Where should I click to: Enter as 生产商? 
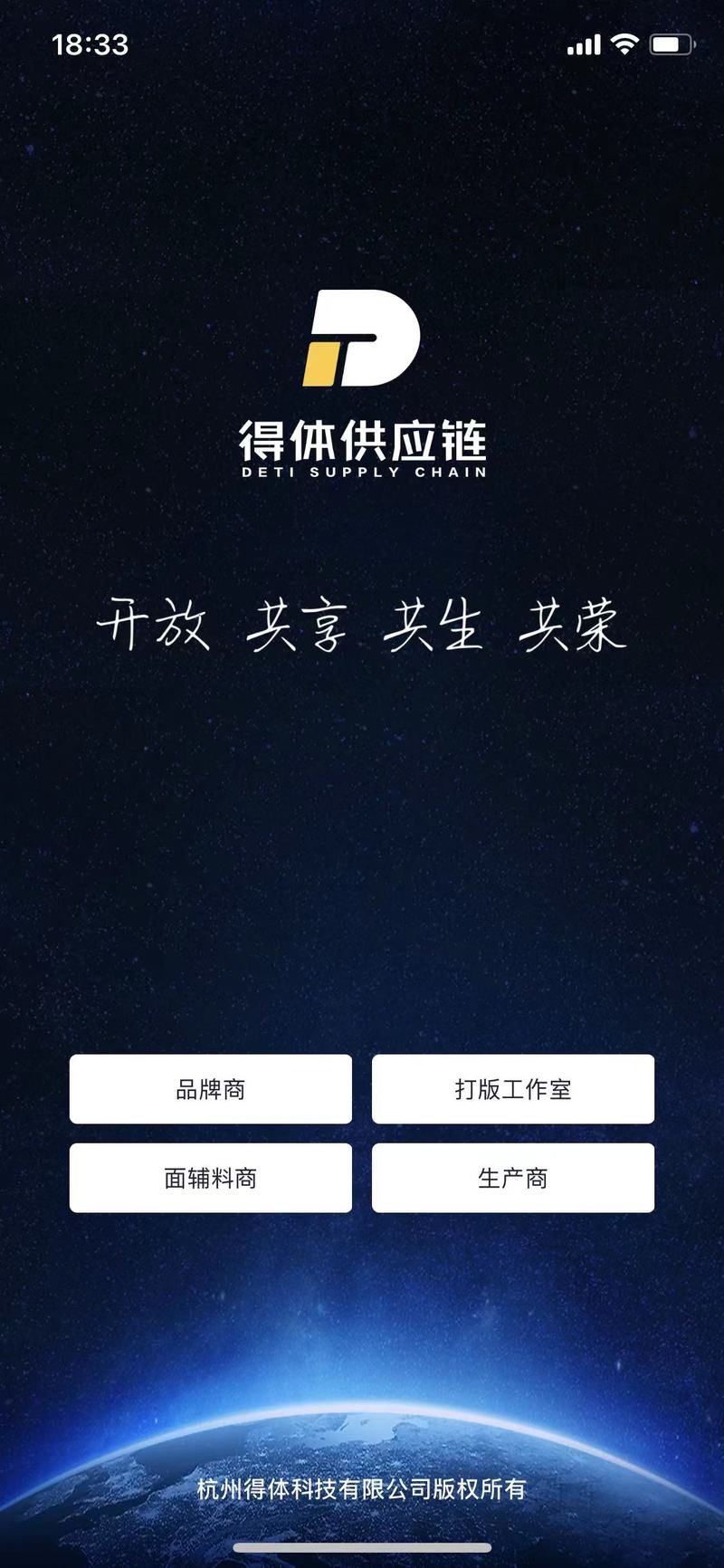tap(512, 1178)
